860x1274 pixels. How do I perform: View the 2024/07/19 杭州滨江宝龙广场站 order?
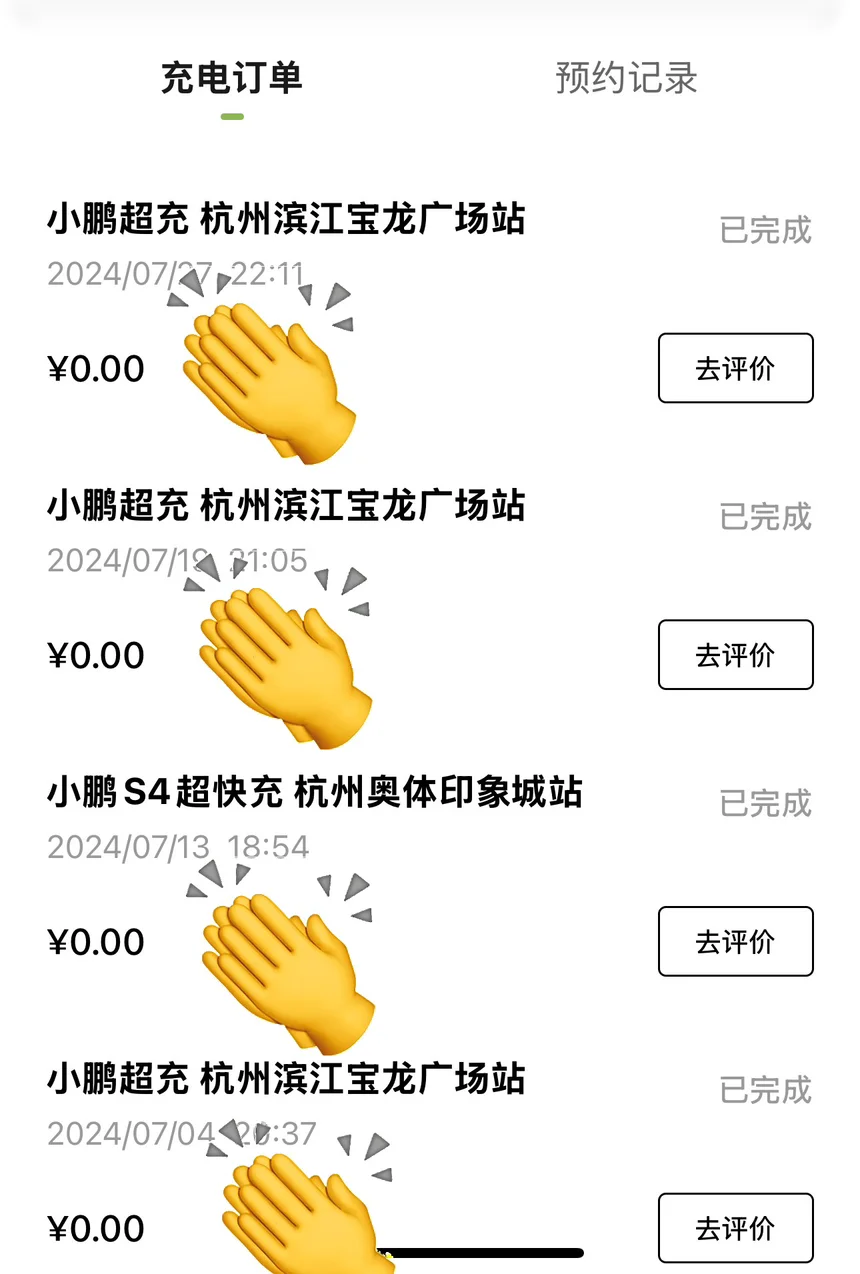pos(286,506)
